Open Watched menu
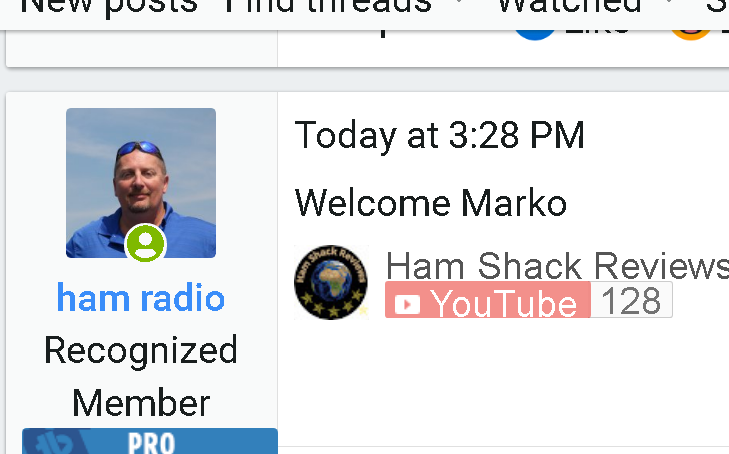729x454 pixels. 568,5
